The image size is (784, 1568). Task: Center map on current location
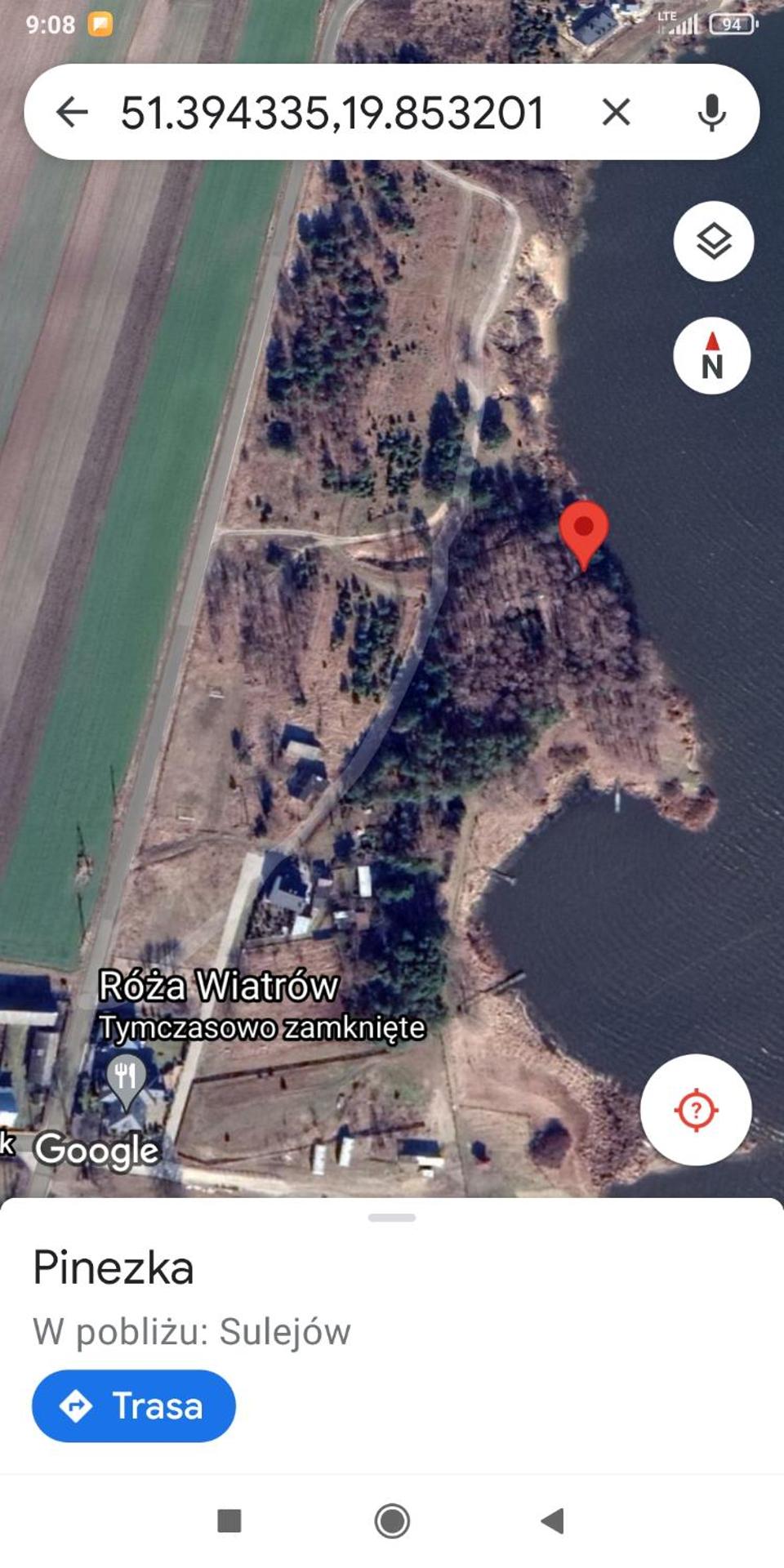click(695, 1107)
